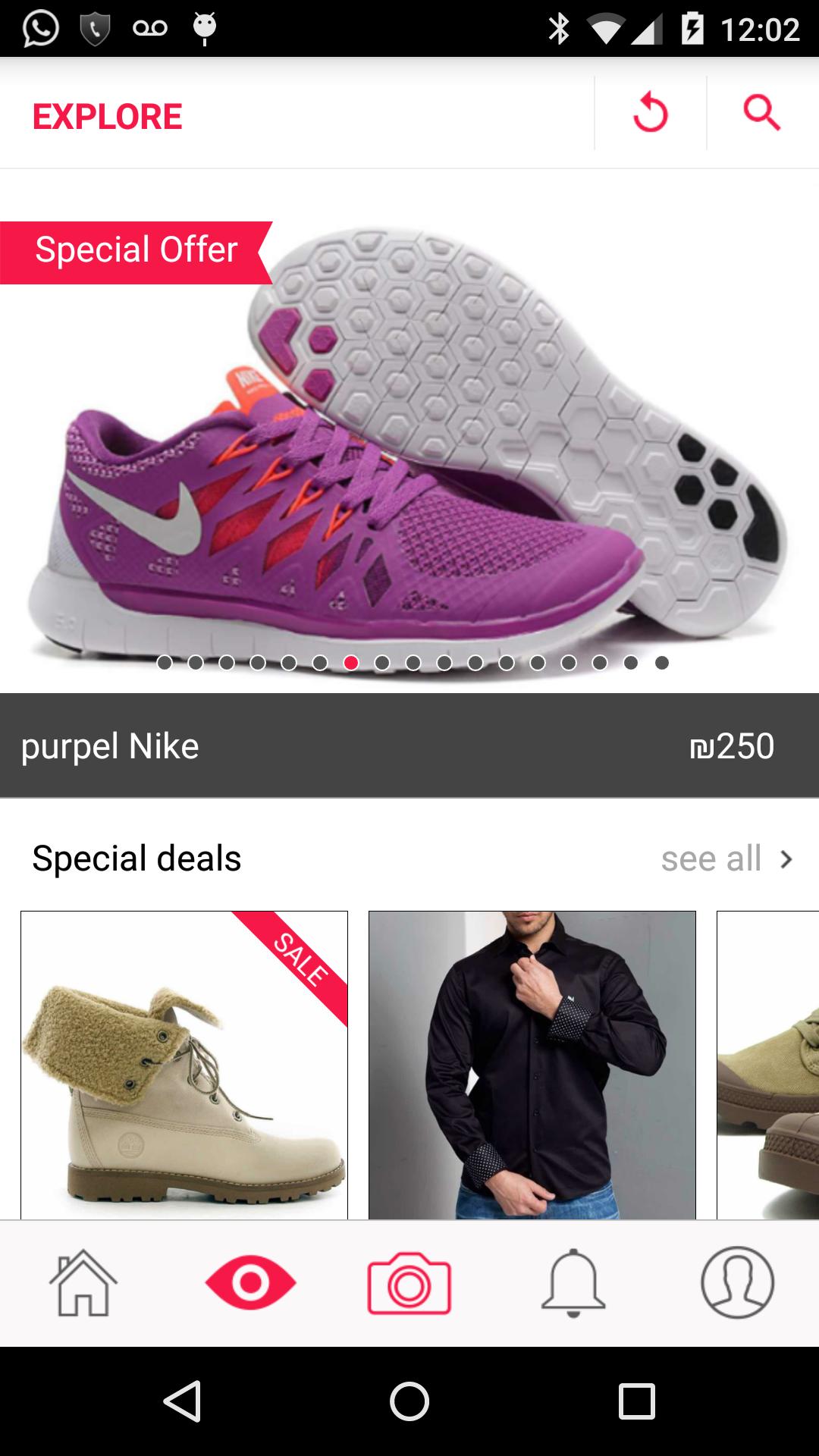Select the eye explore tab
The height and width of the screenshot is (1456, 819).
point(250,1283)
